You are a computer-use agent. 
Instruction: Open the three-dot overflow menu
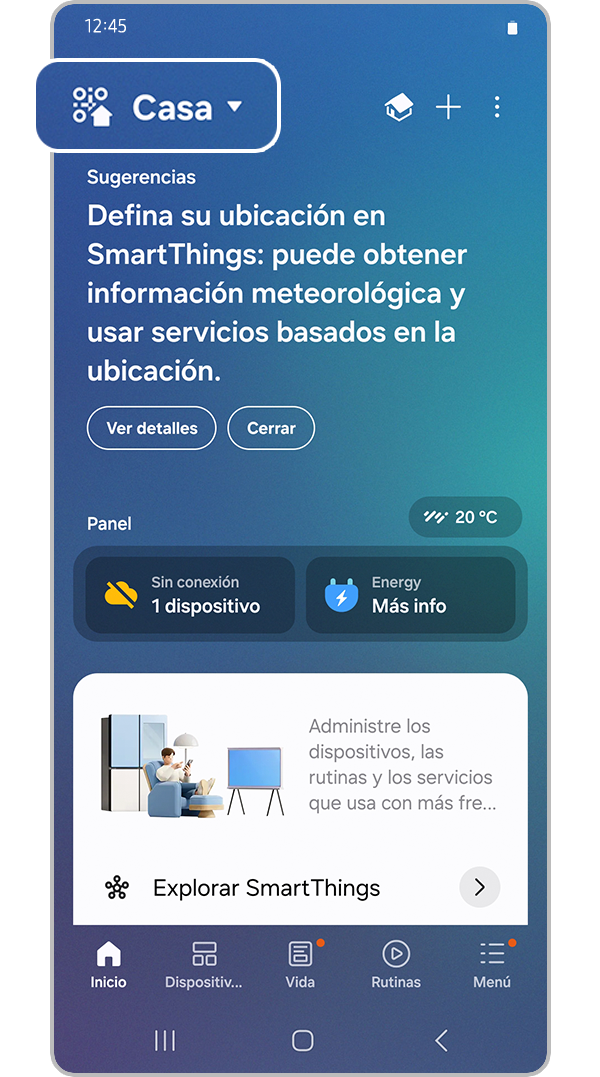[x=497, y=108]
